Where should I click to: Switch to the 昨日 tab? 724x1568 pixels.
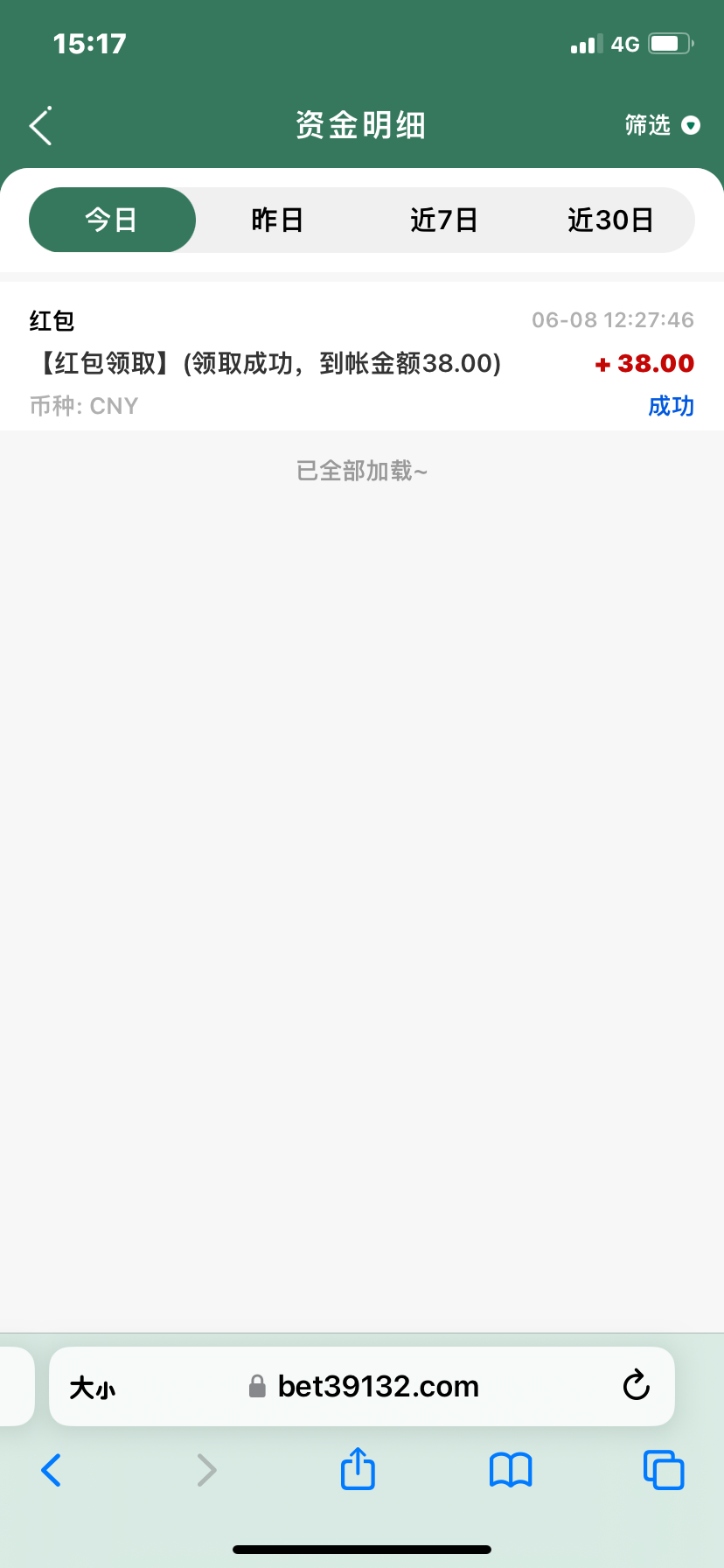coord(277,220)
